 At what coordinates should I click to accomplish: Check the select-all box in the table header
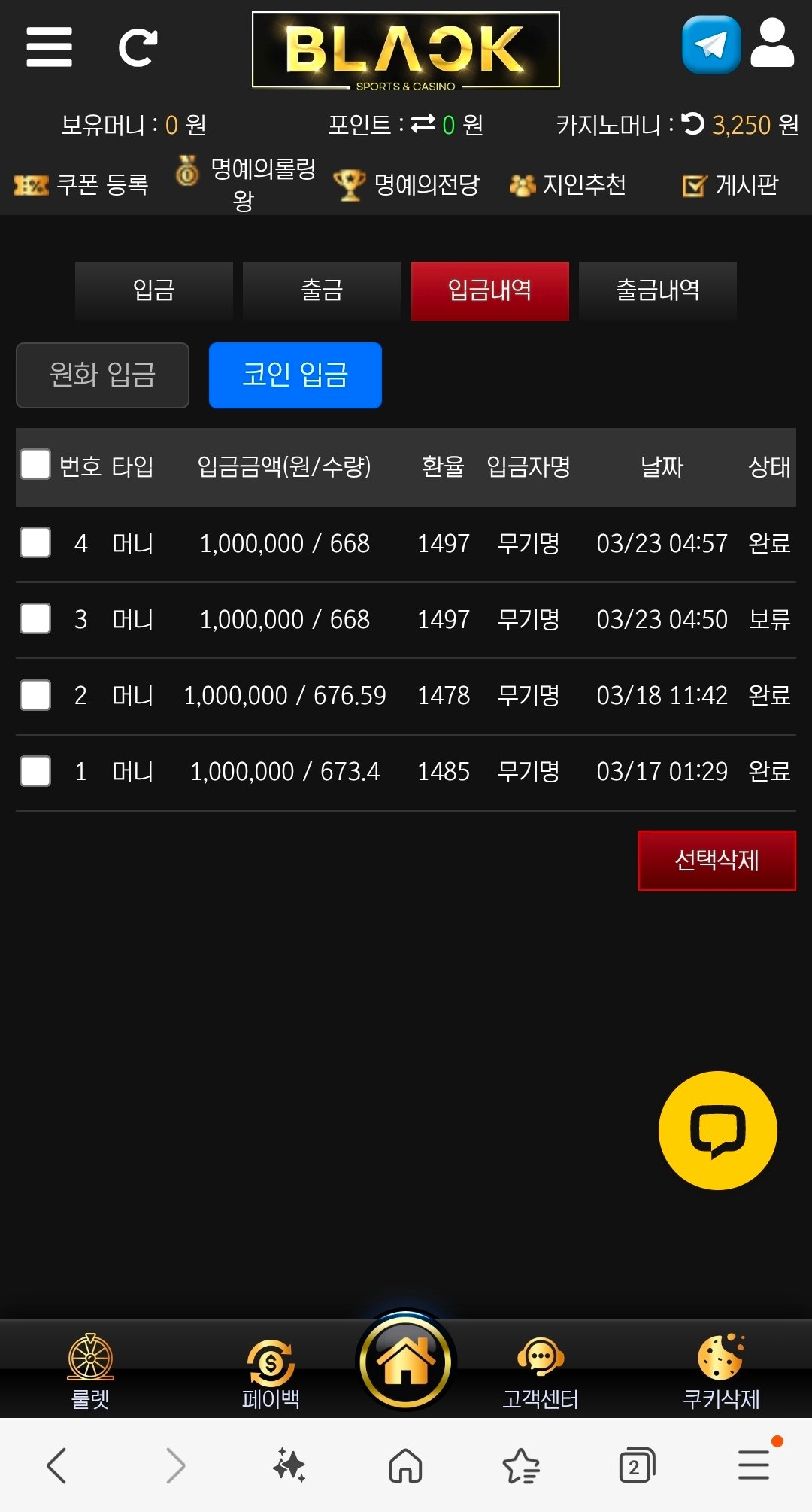[35, 465]
